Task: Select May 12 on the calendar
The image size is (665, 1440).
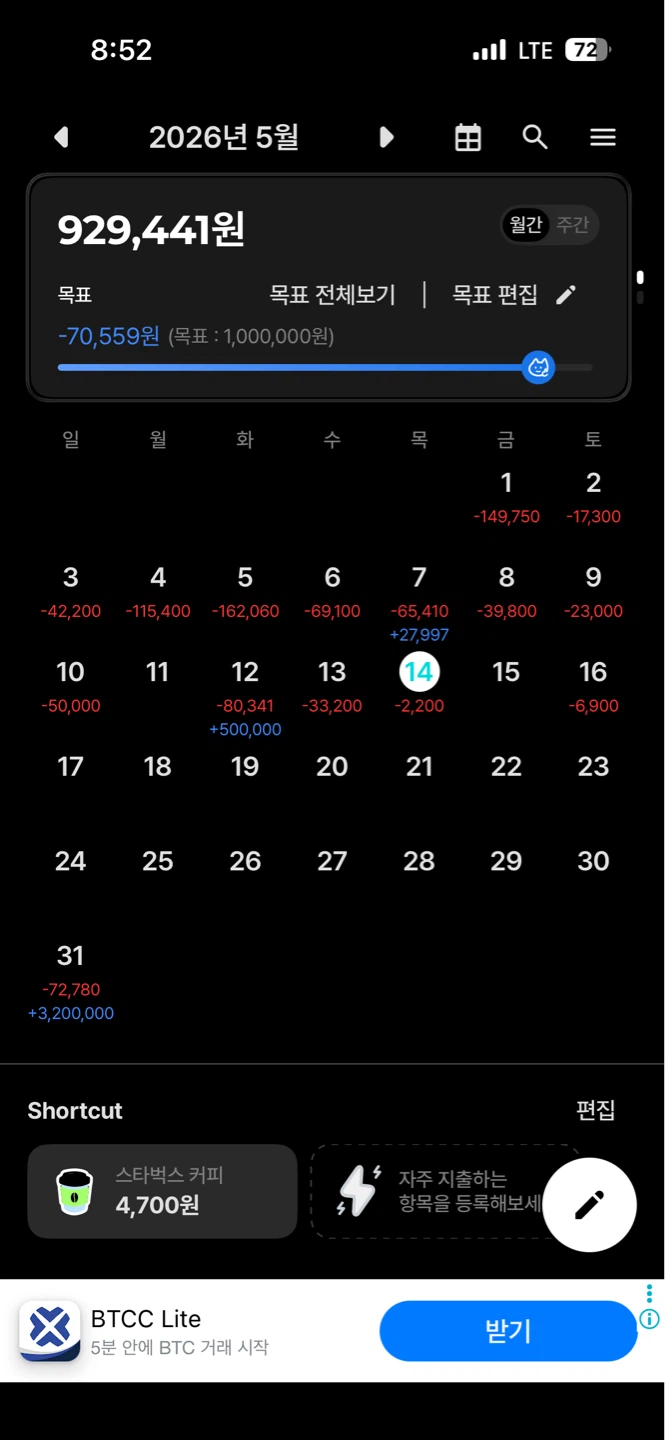Action: click(245, 695)
